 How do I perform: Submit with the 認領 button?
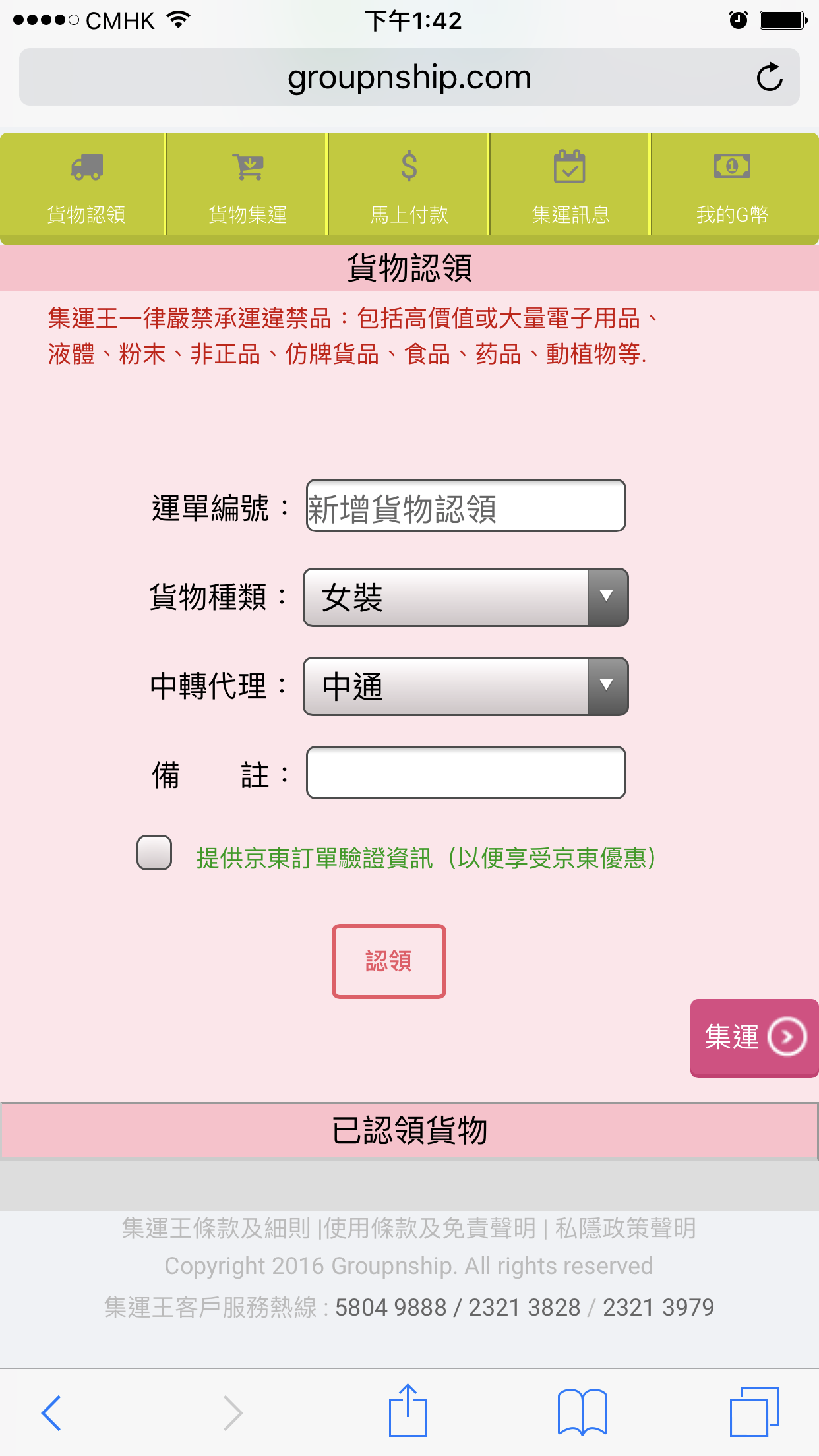tap(389, 961)
